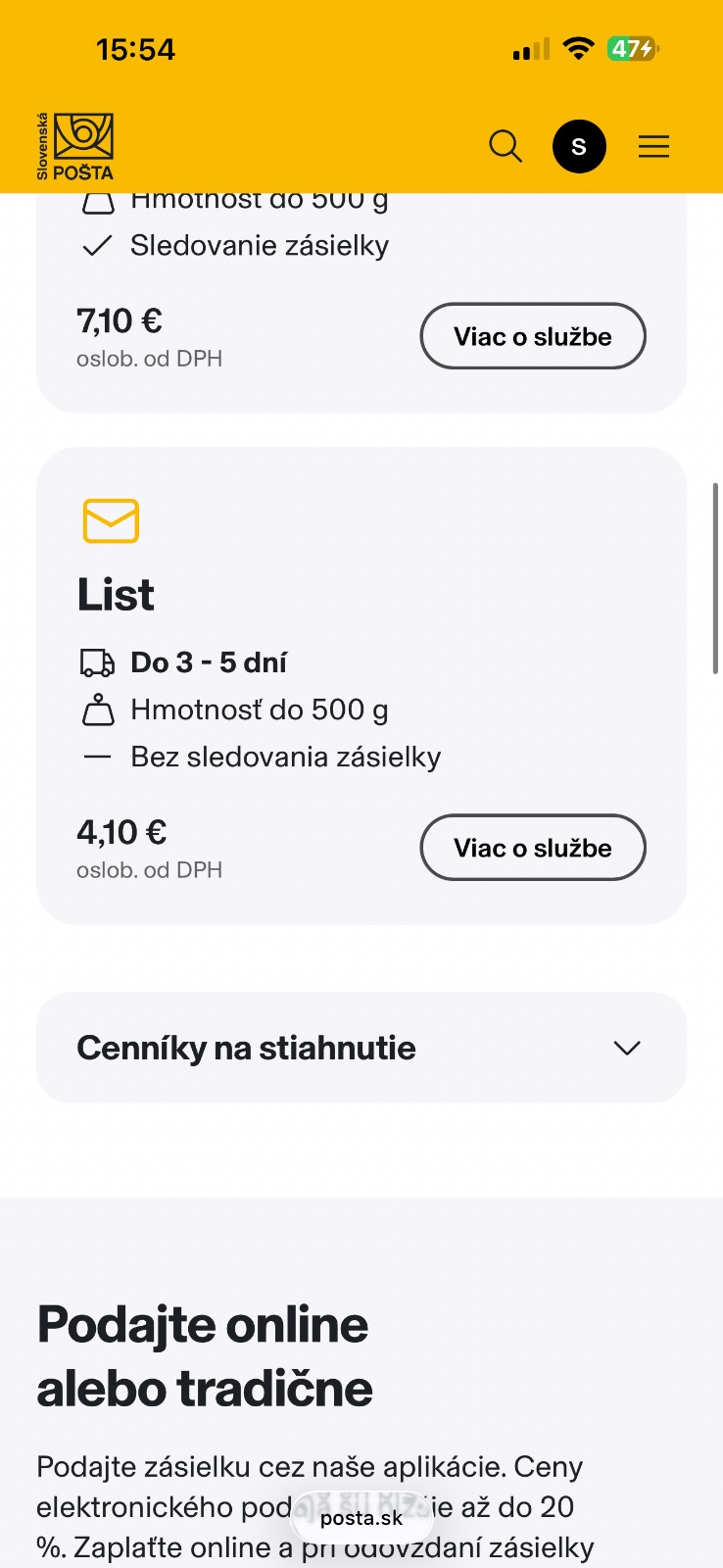723x1568 pixels.
Task: Tap Viac o službe for the 7,10 € service
Action: tap(532, 336)
